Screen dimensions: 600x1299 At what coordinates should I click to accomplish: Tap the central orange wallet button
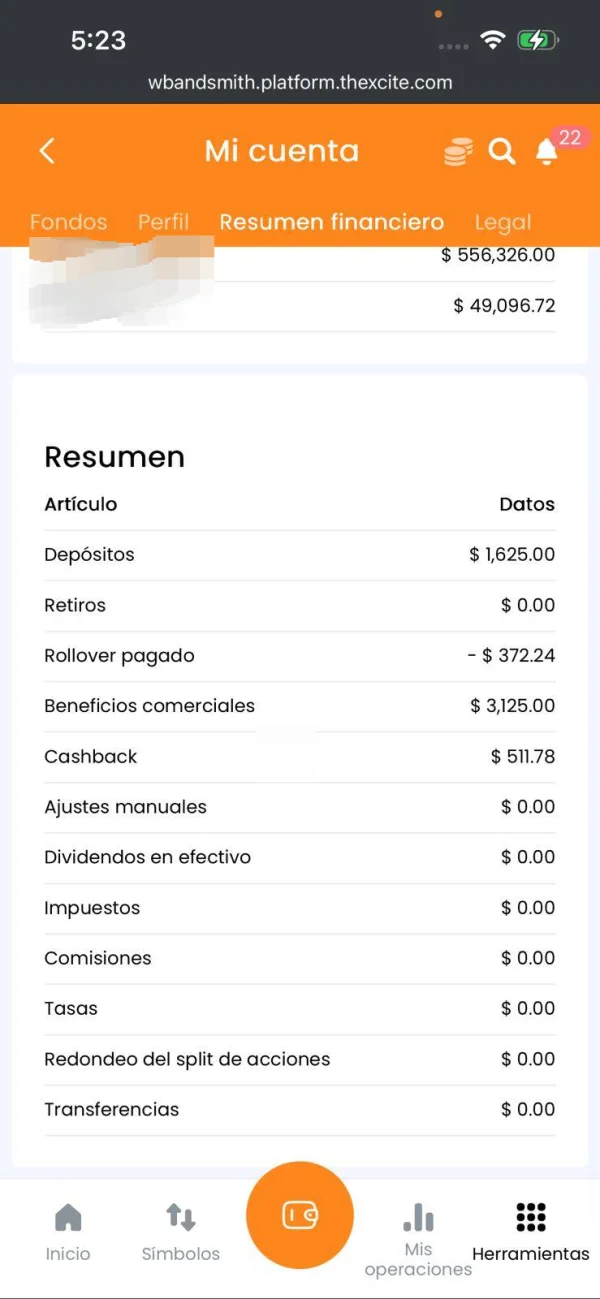coord(300,1215)
